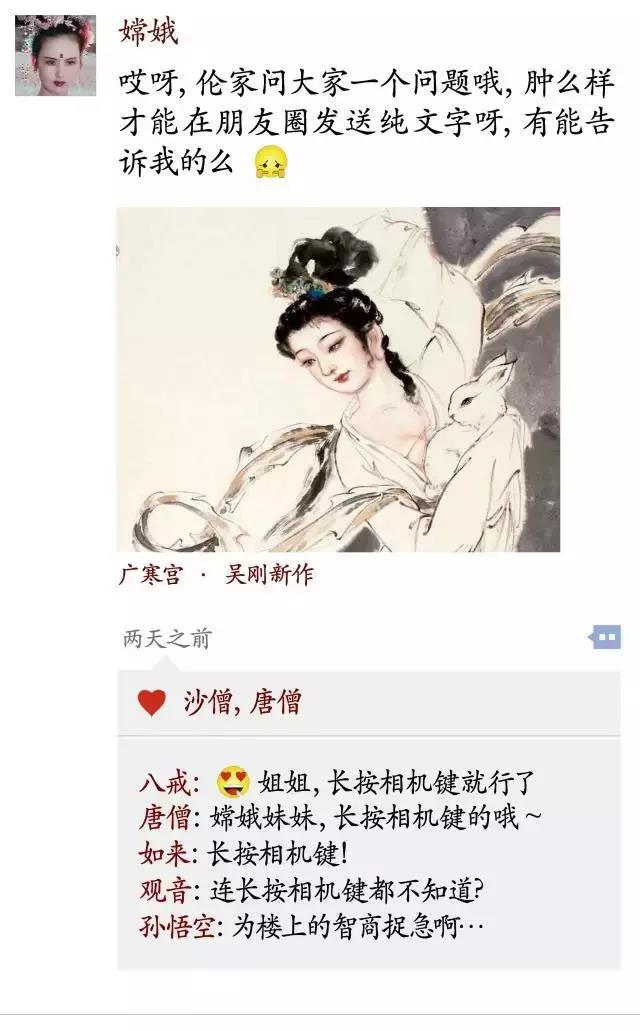Tap commenter name 孙悟空
The image size is (640, 1031).
click(177, 926)
